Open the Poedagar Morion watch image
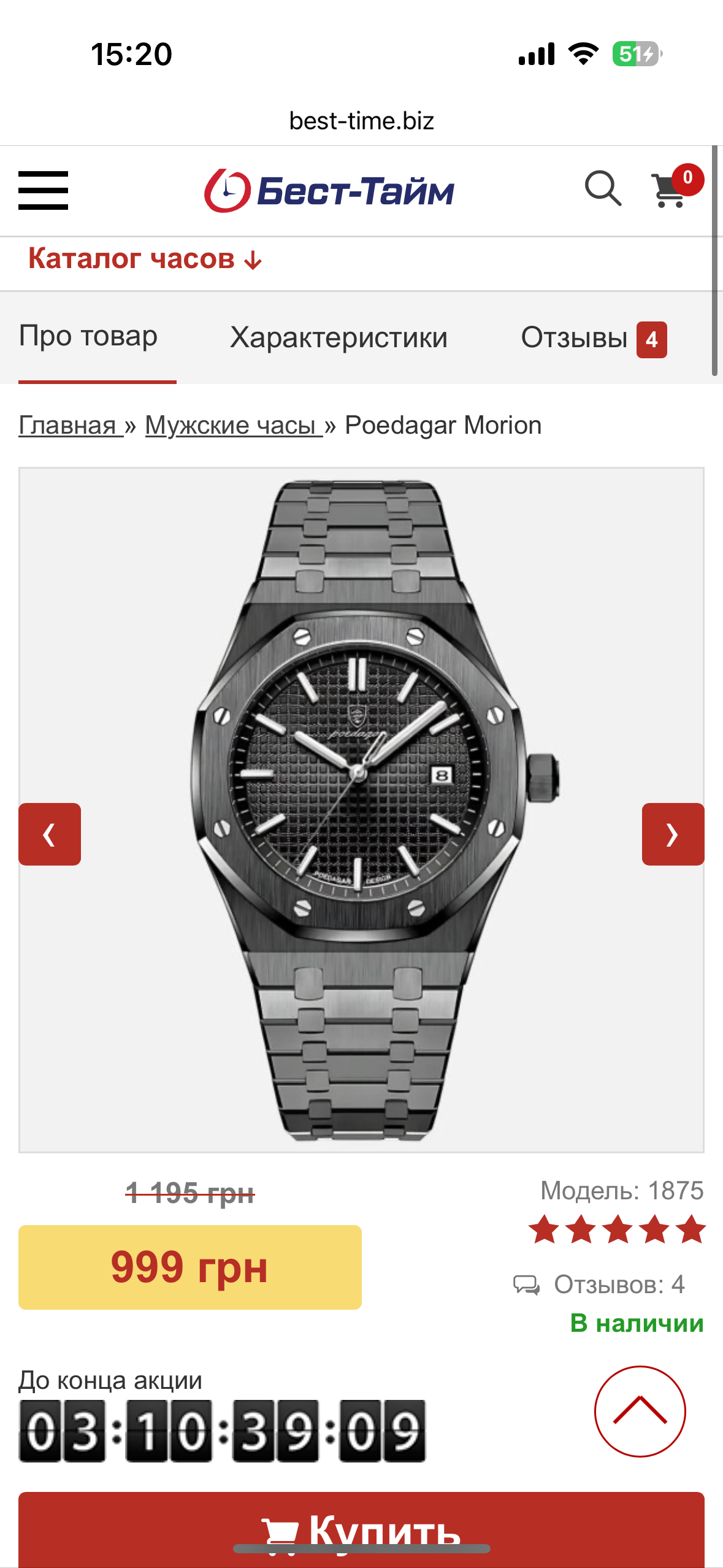 point(362,810)
